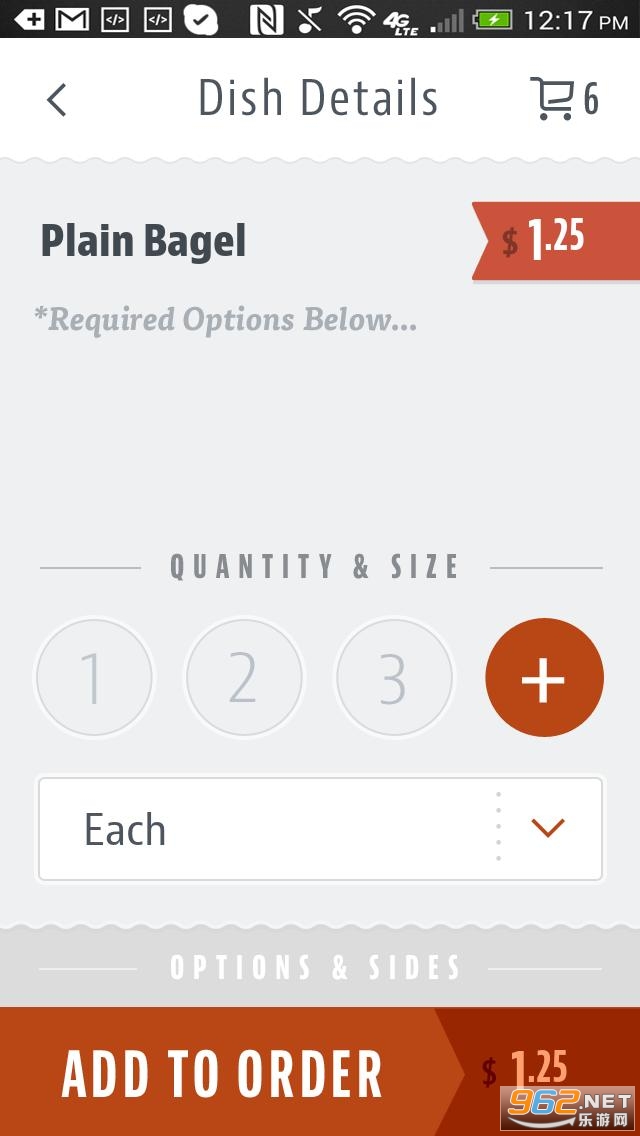The width and height of the screenshot is (640, 1136).
Task: Select quantity 1
Action: (x=94, y=678)
